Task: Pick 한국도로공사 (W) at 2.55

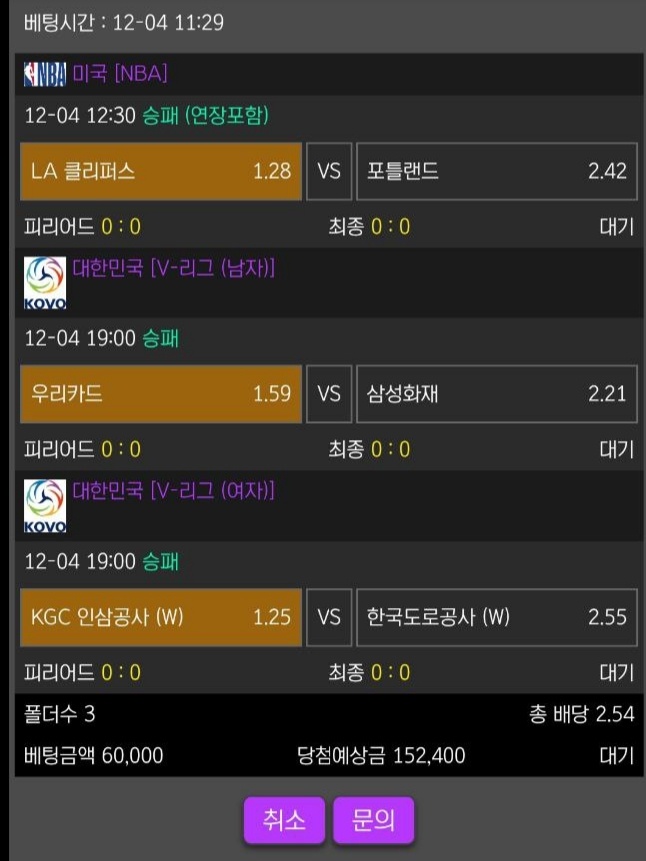Action: 496,617
